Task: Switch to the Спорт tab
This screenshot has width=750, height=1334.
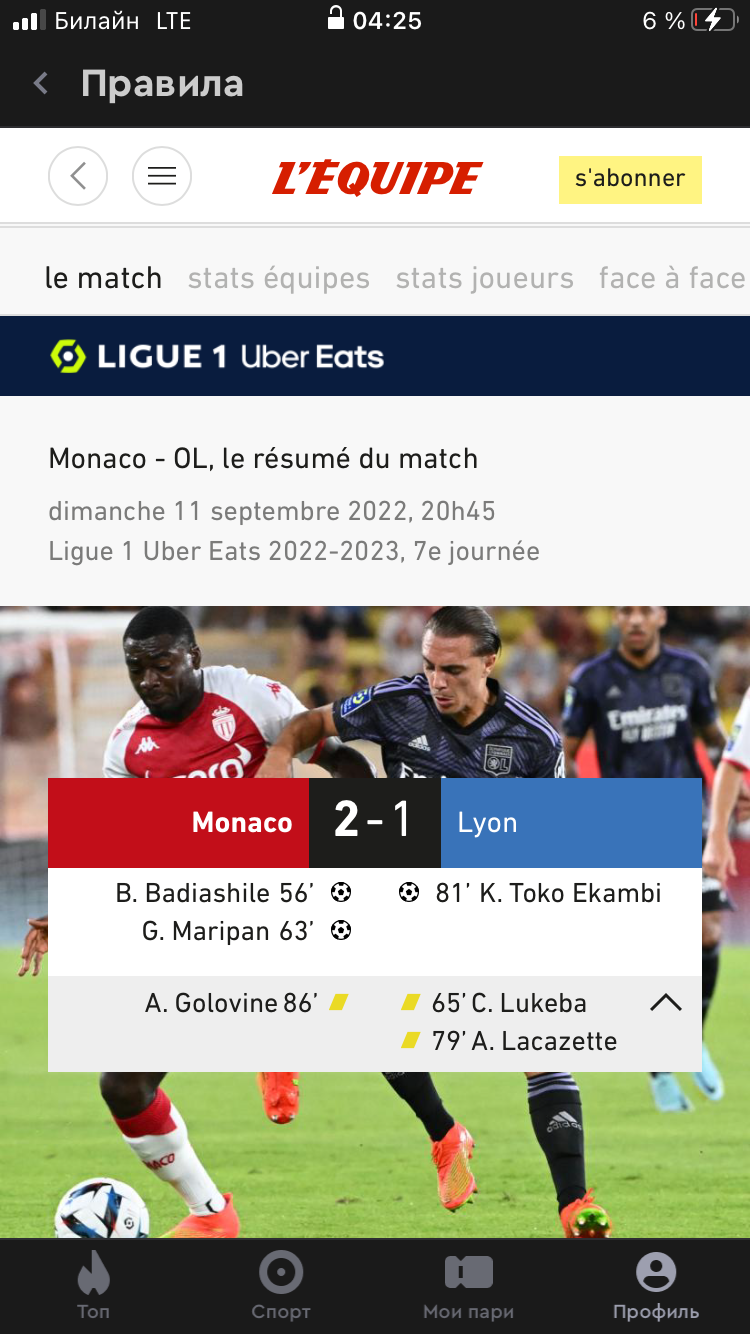Action: coord(281,1287)
